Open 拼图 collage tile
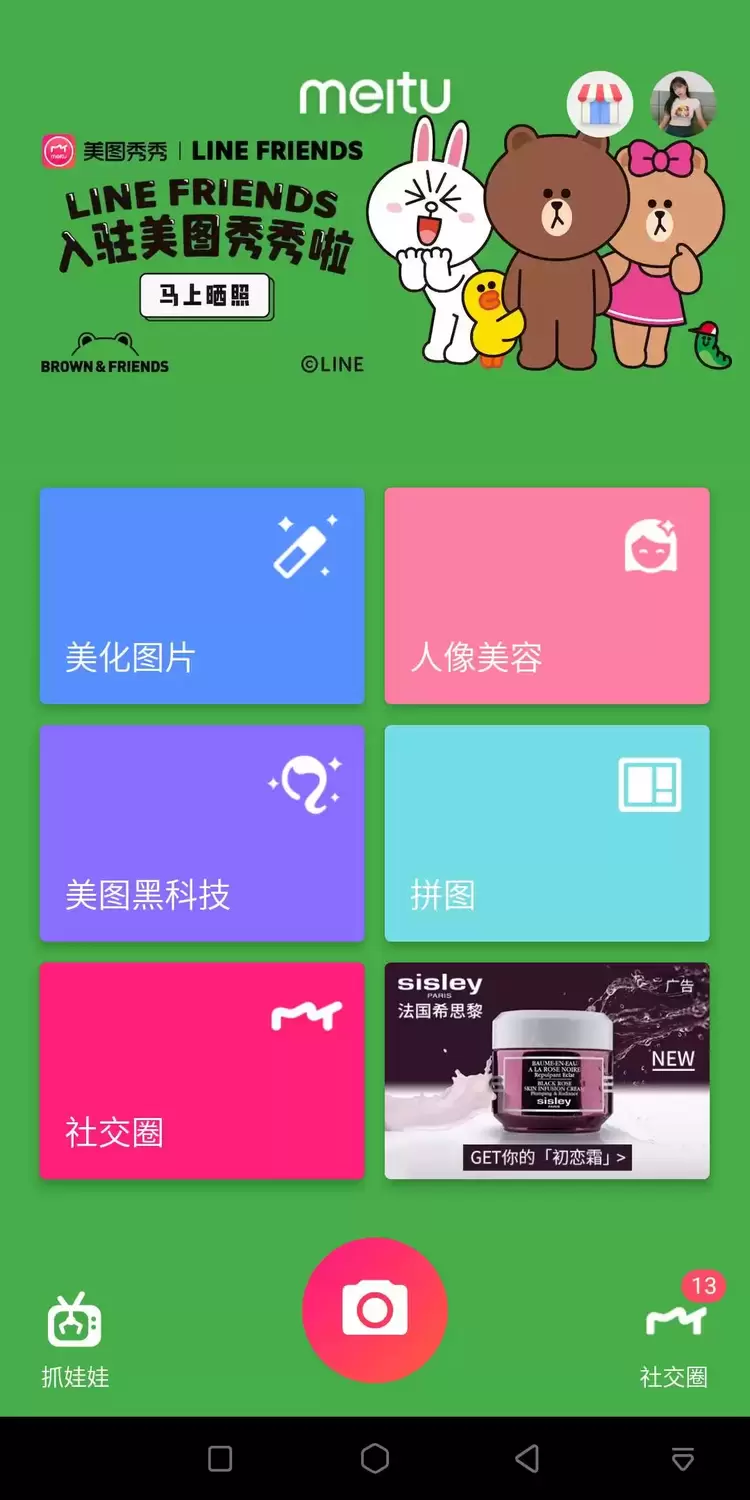The height and width of the screenshot is (1500, 750). pyautogui.click(x=547, y=833)
